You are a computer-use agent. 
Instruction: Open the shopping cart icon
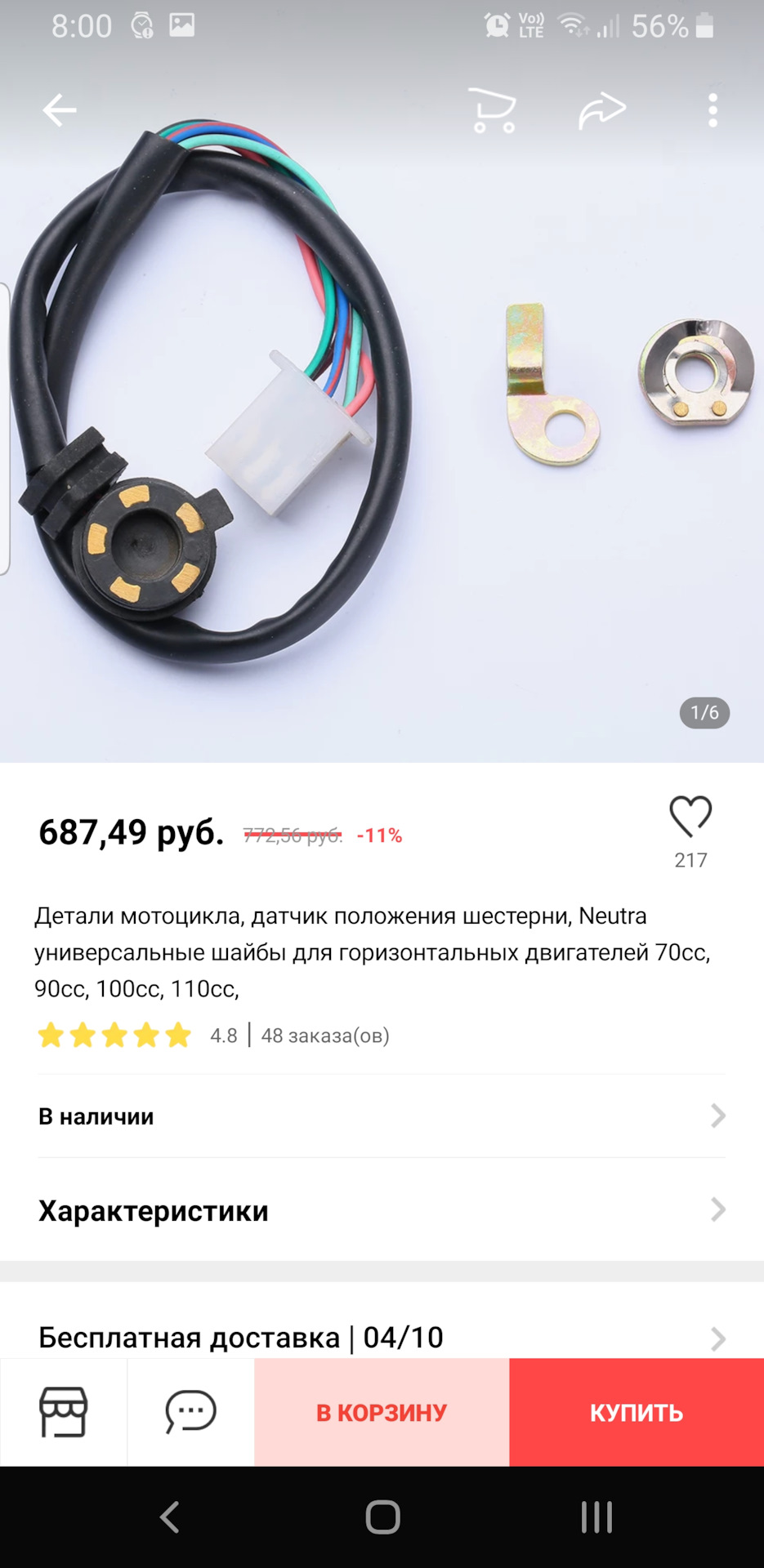click(x=493, y=110)
